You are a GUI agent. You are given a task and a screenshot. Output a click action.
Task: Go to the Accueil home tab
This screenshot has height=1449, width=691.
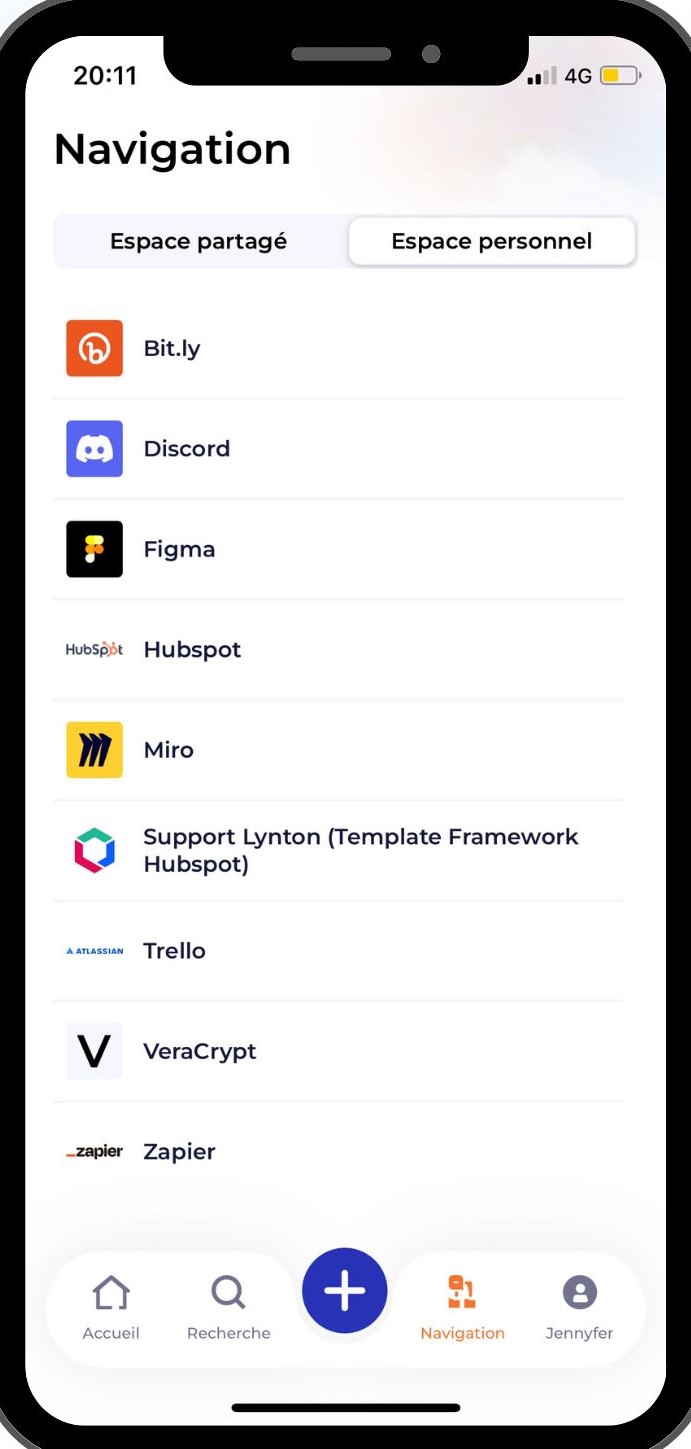click(x=111, y=1306)
